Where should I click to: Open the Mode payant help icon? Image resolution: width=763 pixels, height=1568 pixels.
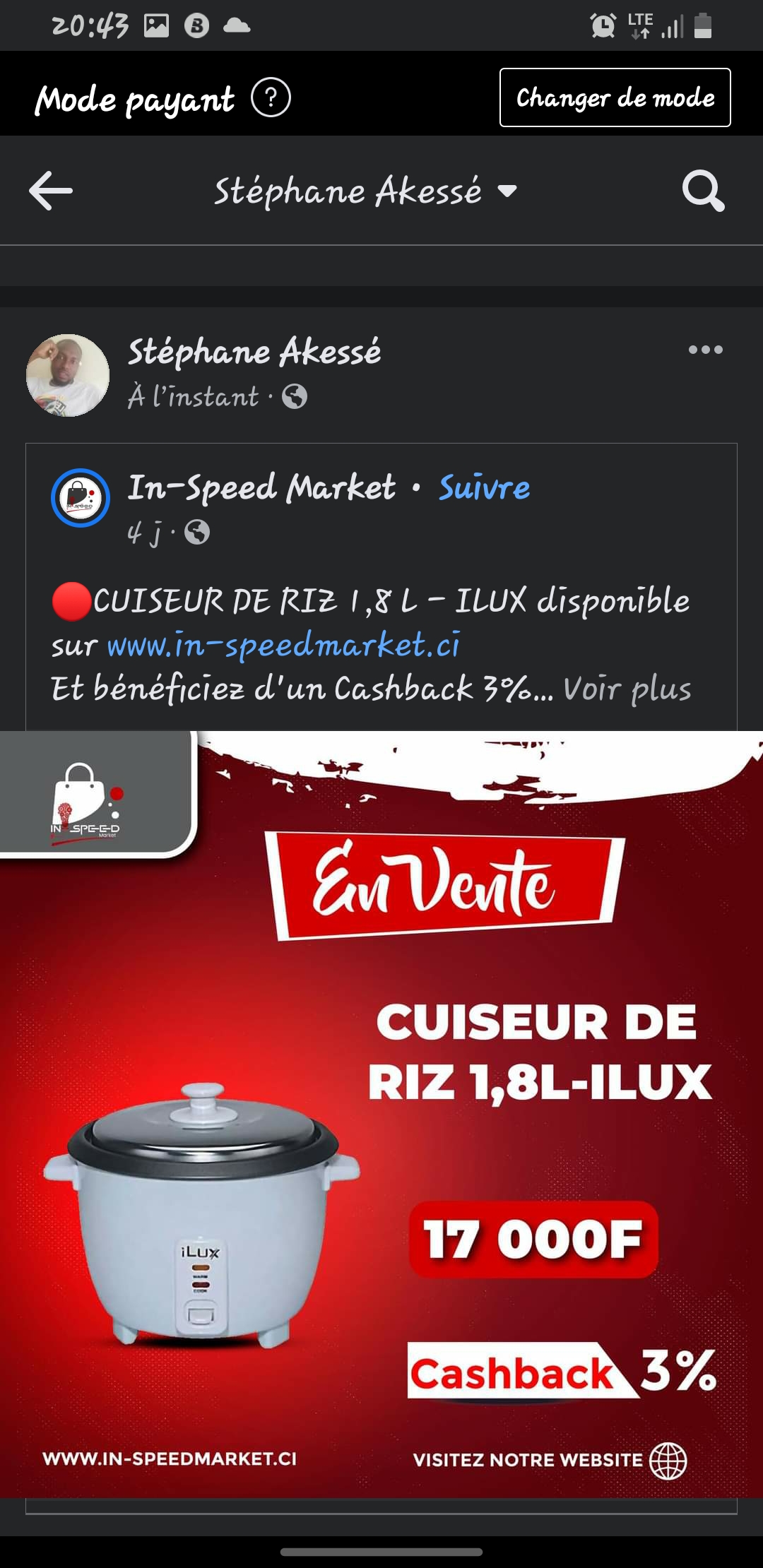tap(271, 97)
